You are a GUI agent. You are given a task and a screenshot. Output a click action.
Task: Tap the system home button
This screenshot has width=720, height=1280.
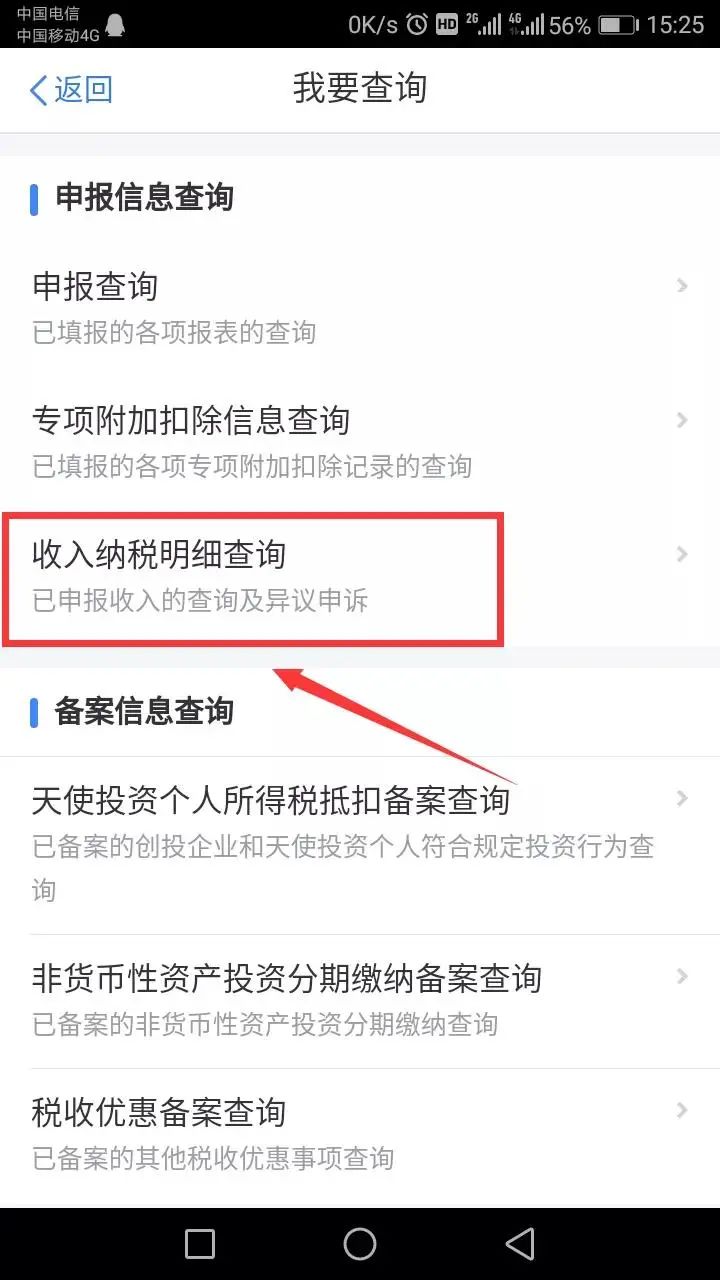tap(360, 1244)
